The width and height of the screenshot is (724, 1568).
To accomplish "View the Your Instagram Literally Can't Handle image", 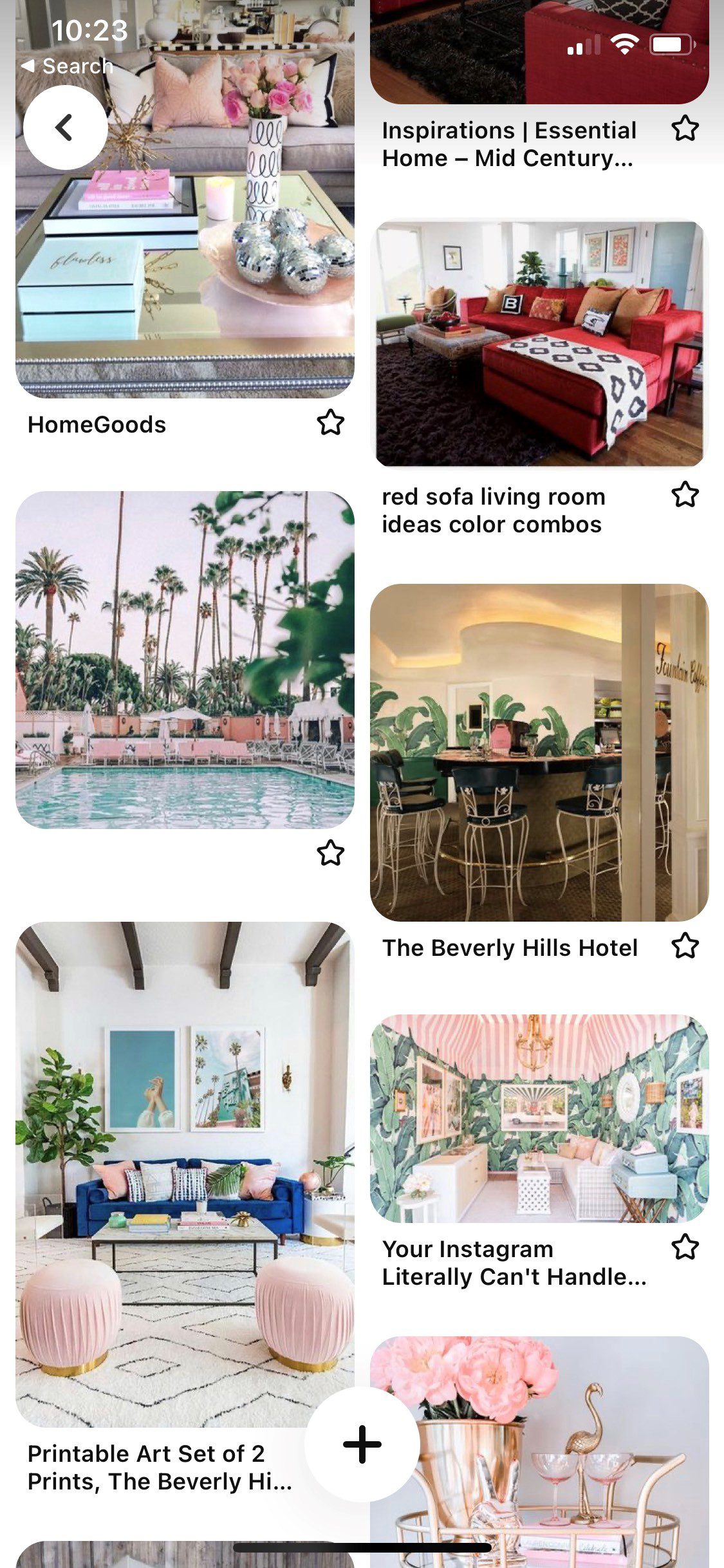I will (x=539, y=1118).
